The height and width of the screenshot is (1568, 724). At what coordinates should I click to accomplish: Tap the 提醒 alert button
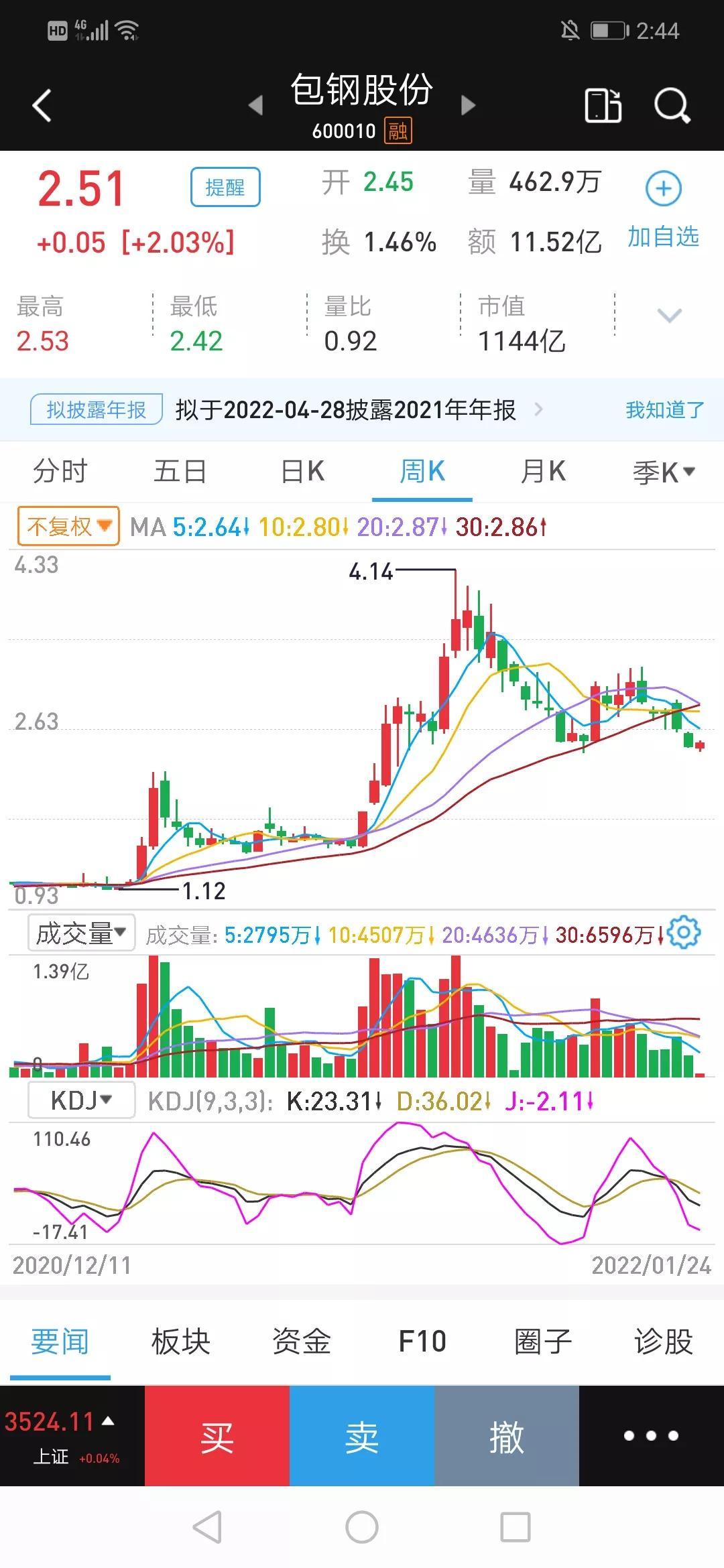(x=225, y=187)
